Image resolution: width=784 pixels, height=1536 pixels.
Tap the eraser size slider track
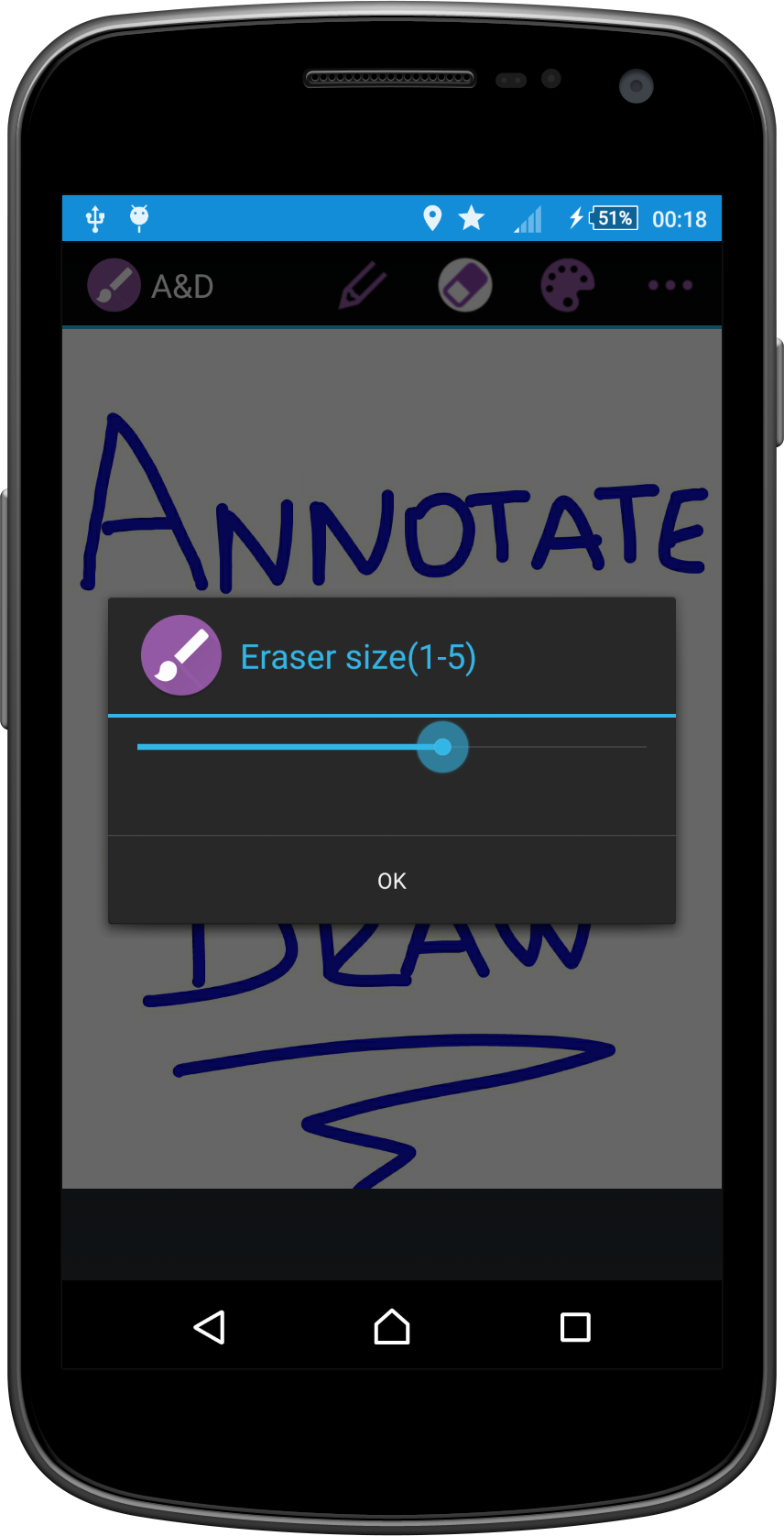550,747
